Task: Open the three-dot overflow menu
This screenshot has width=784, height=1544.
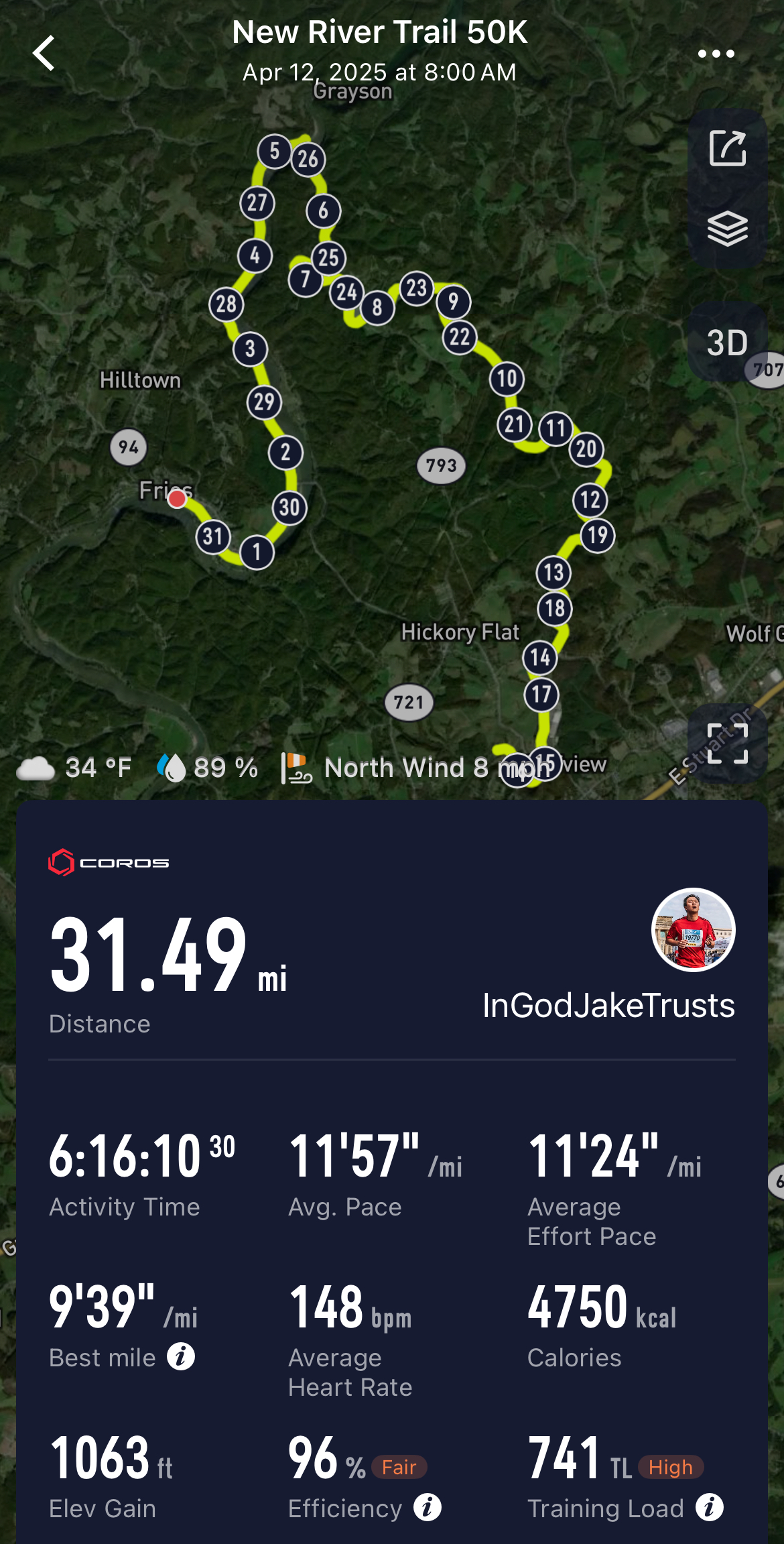Action: click(x=716, y=54)
